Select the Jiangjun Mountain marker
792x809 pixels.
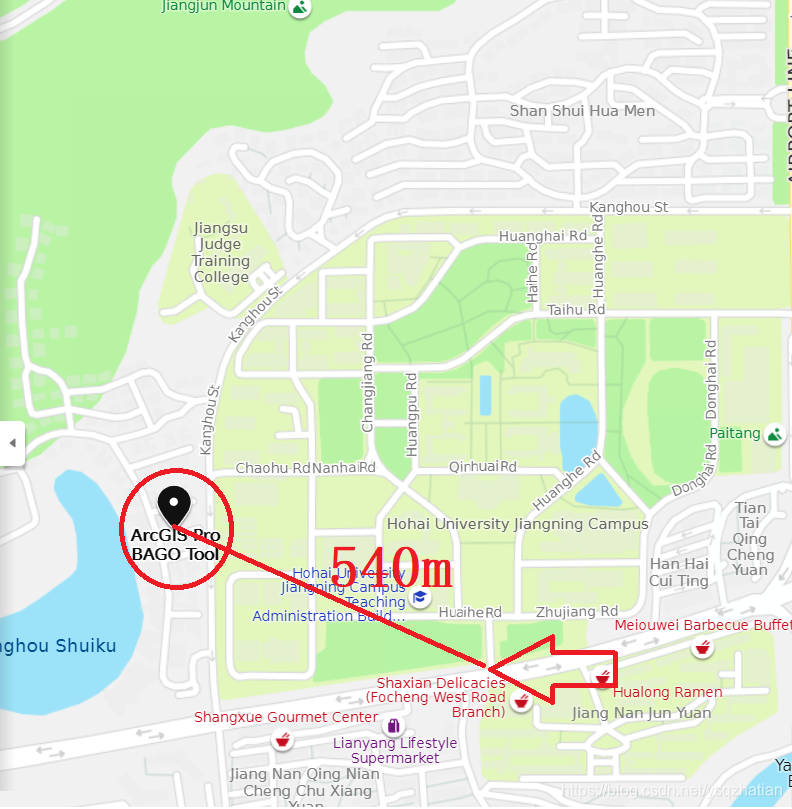click(300, 8)
